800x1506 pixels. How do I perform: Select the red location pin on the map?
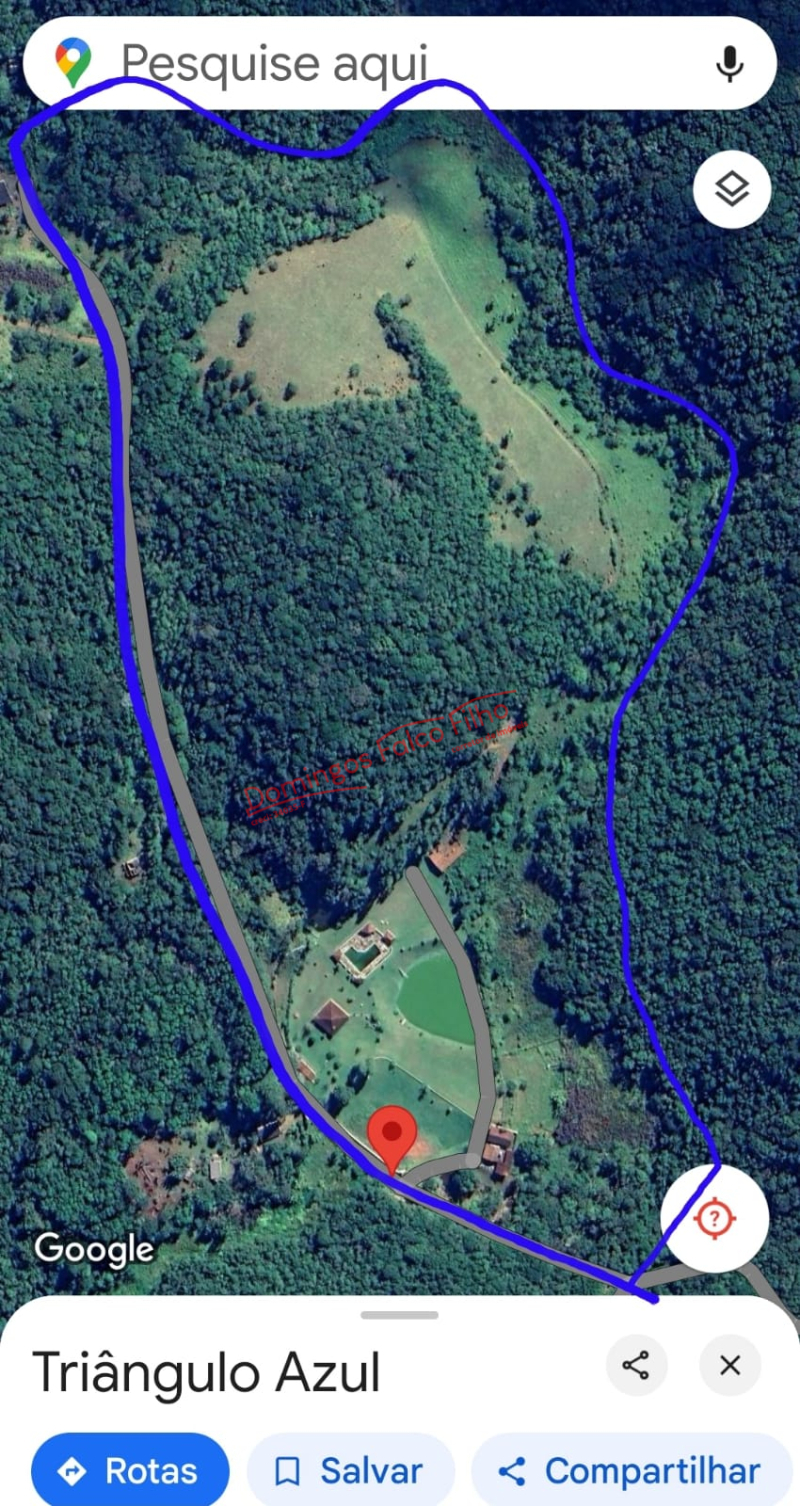[x=392, y=1139]
